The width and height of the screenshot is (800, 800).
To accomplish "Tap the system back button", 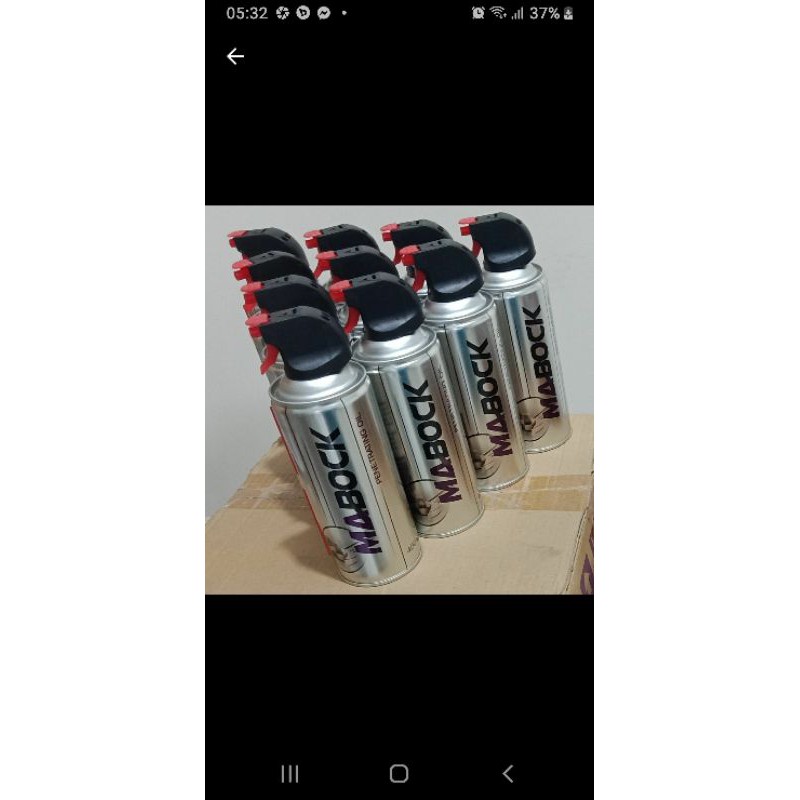I will tap(508, 773).
